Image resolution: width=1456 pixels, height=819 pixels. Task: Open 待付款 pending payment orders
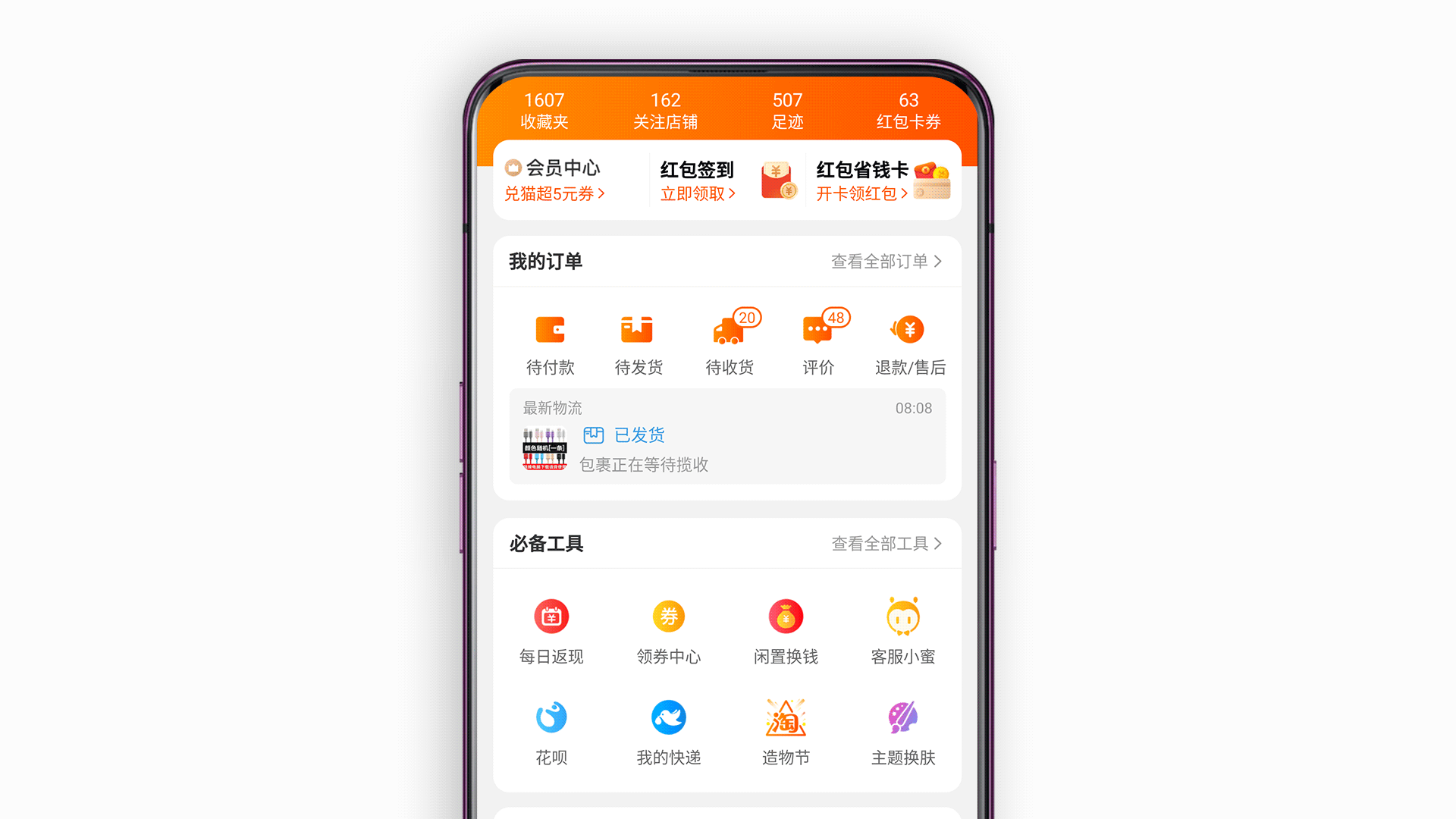[551, 345]
